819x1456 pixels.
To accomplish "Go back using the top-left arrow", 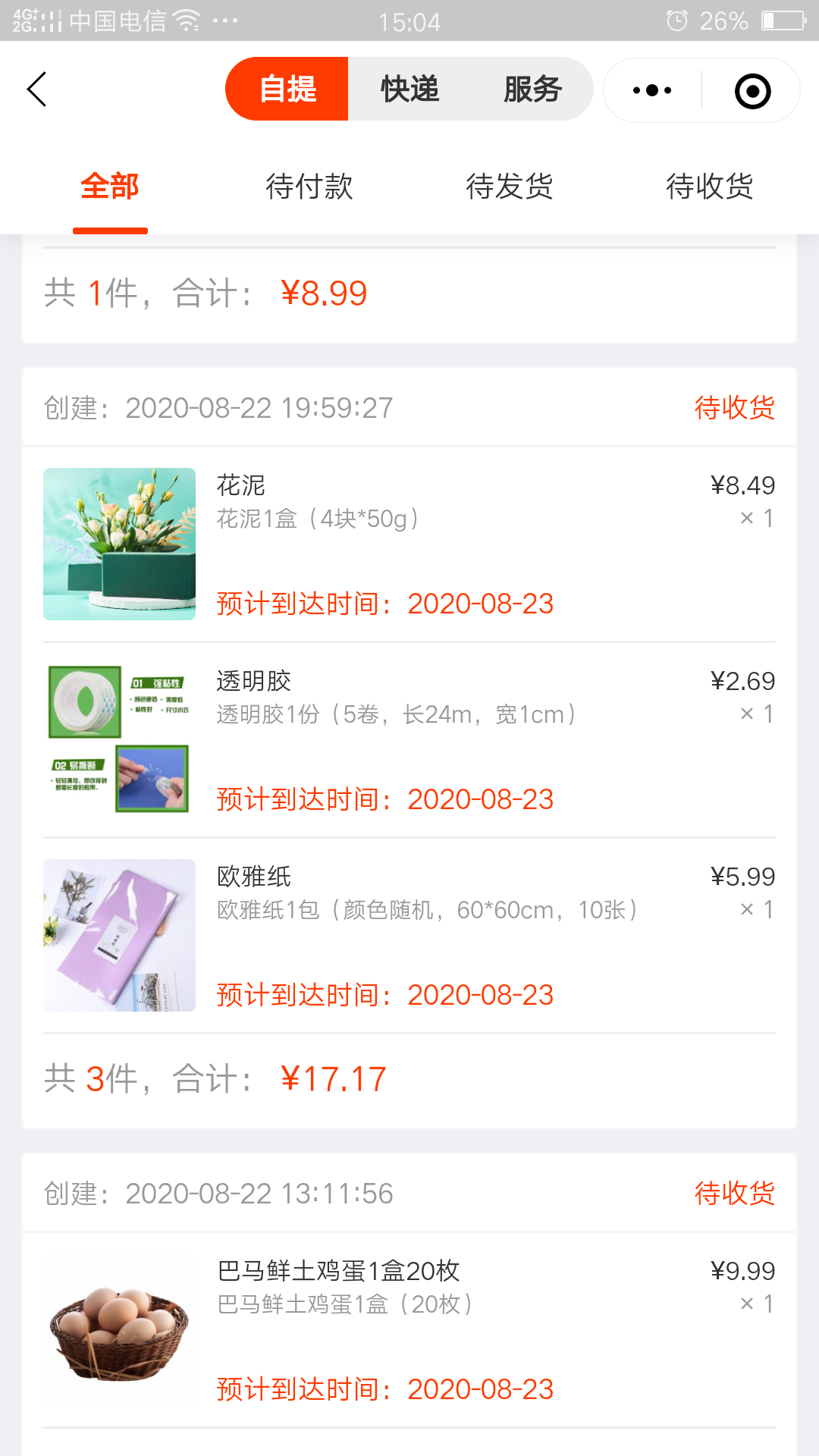I will (x=37, y=89).
